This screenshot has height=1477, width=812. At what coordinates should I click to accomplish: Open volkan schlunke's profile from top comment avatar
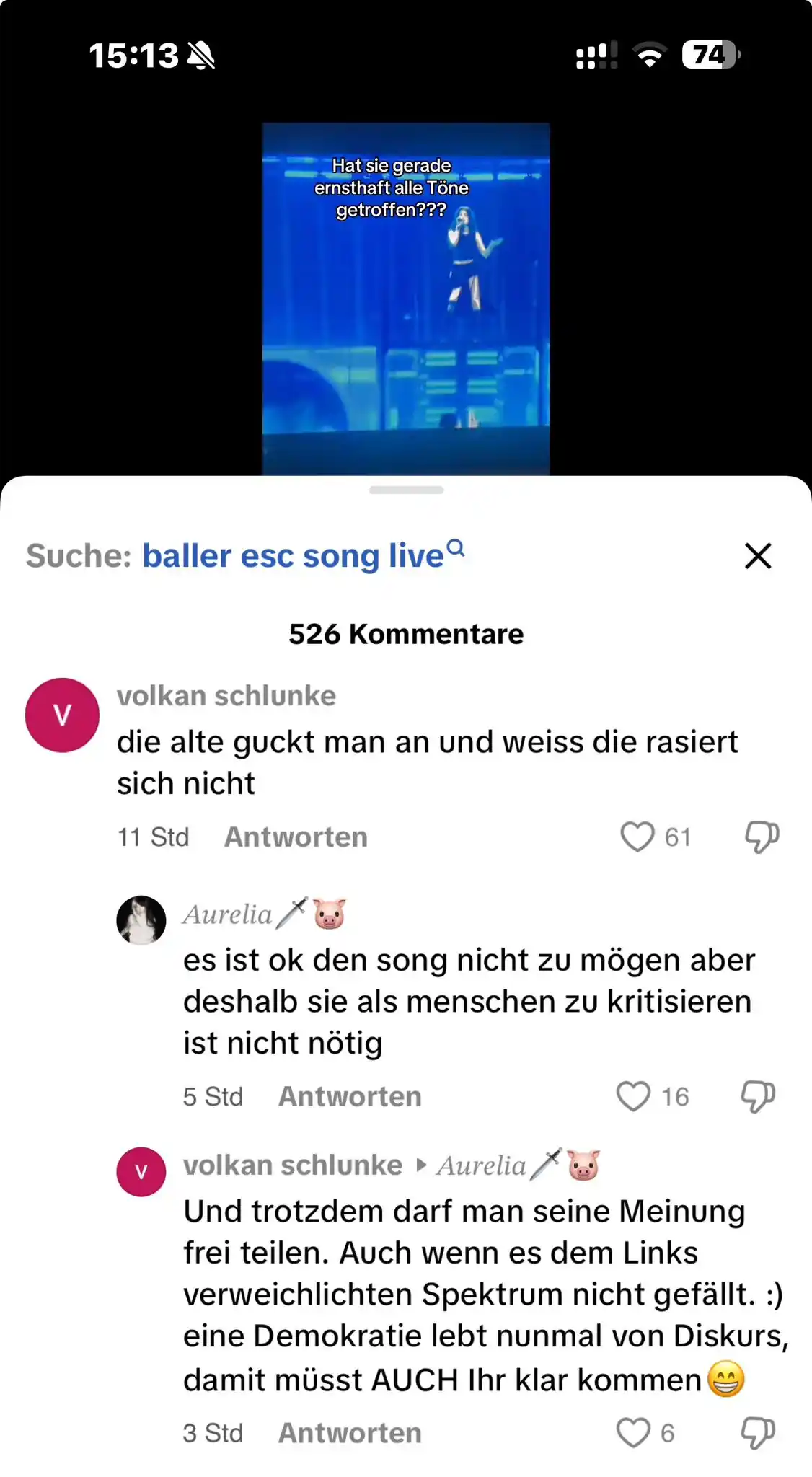tap(63, 715)
